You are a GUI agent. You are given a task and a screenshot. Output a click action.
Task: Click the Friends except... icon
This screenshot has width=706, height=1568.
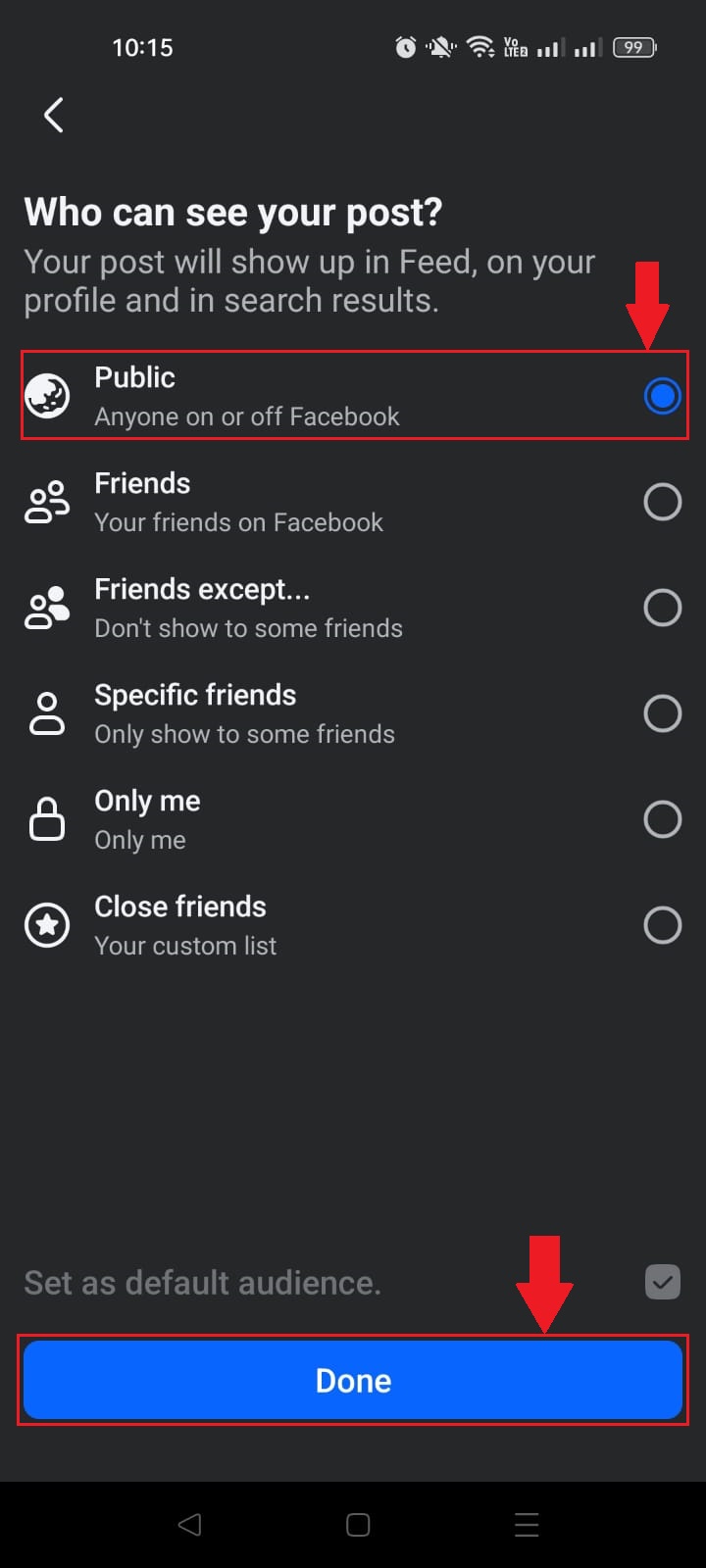point(47,608)
